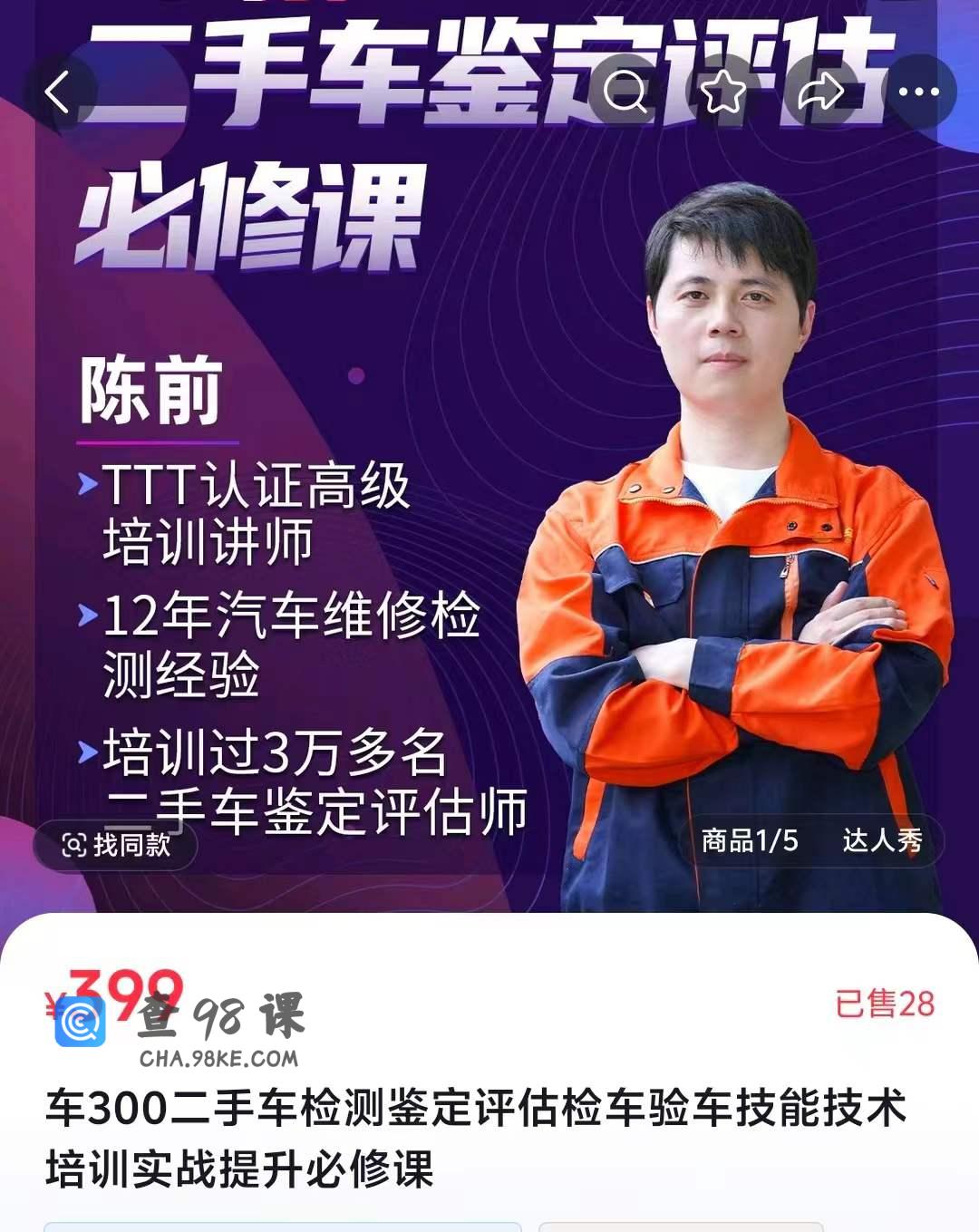Select the 商品1/5 image indicator

750,841
